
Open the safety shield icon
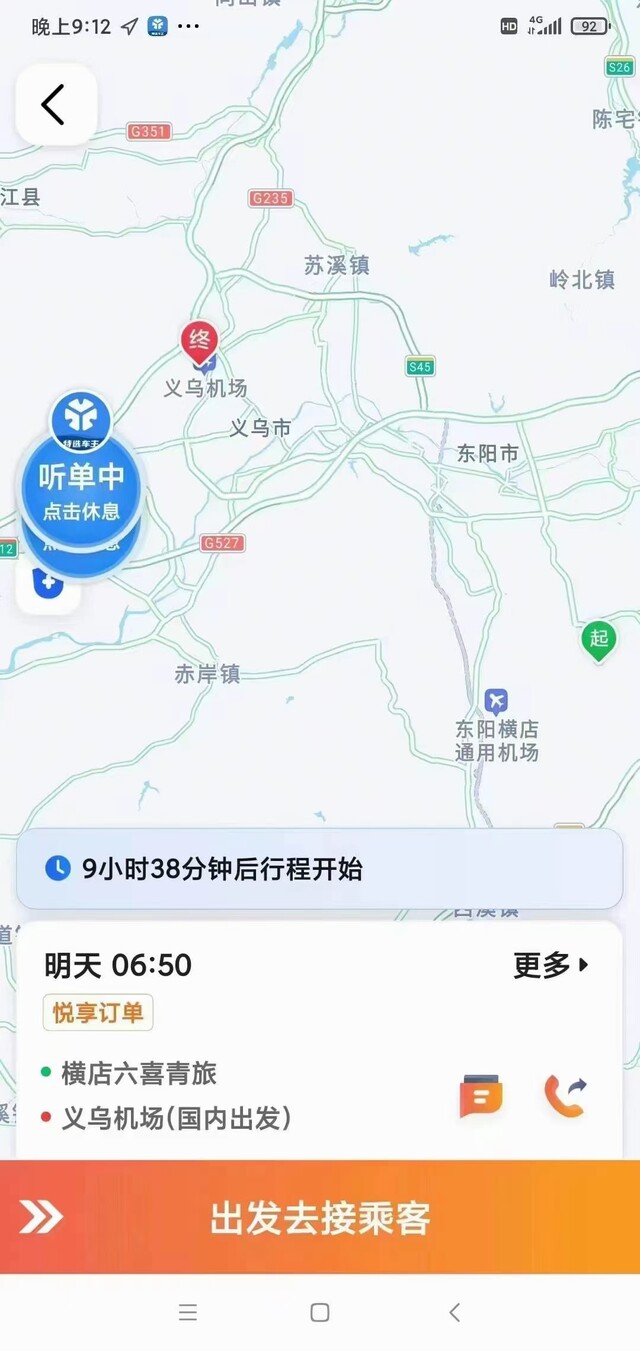(x=47, y=584)
